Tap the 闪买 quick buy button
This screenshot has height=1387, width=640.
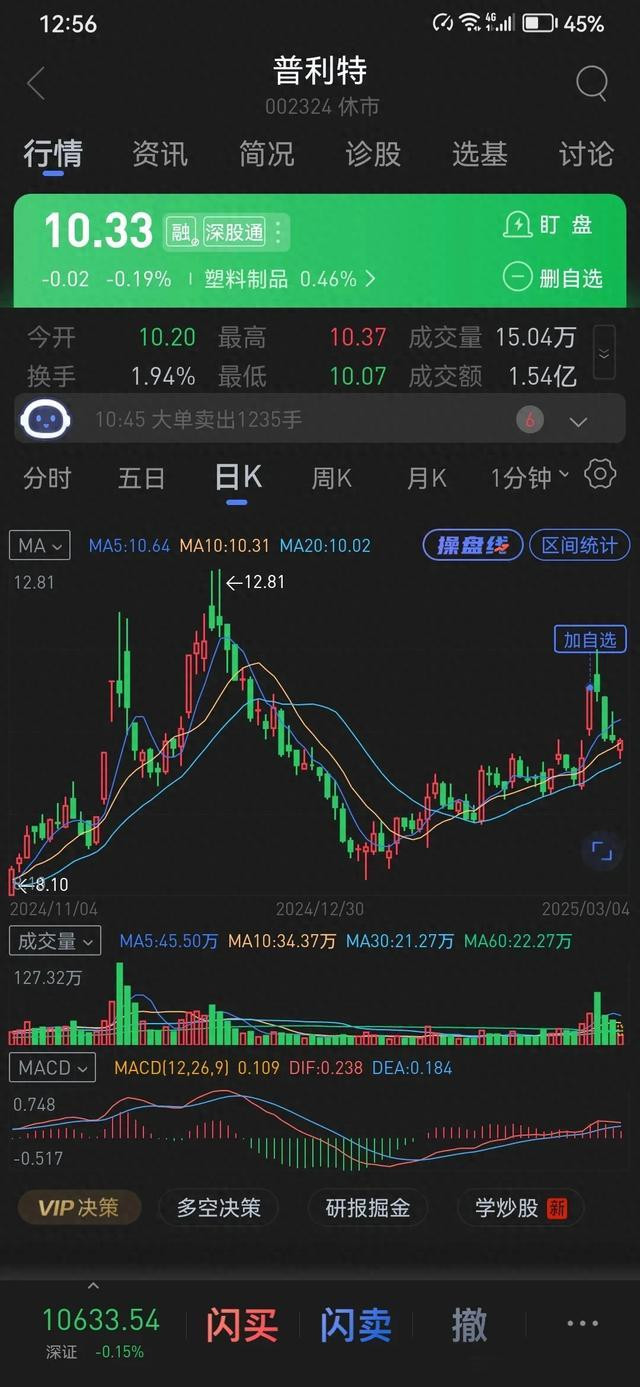point(242,1326)
